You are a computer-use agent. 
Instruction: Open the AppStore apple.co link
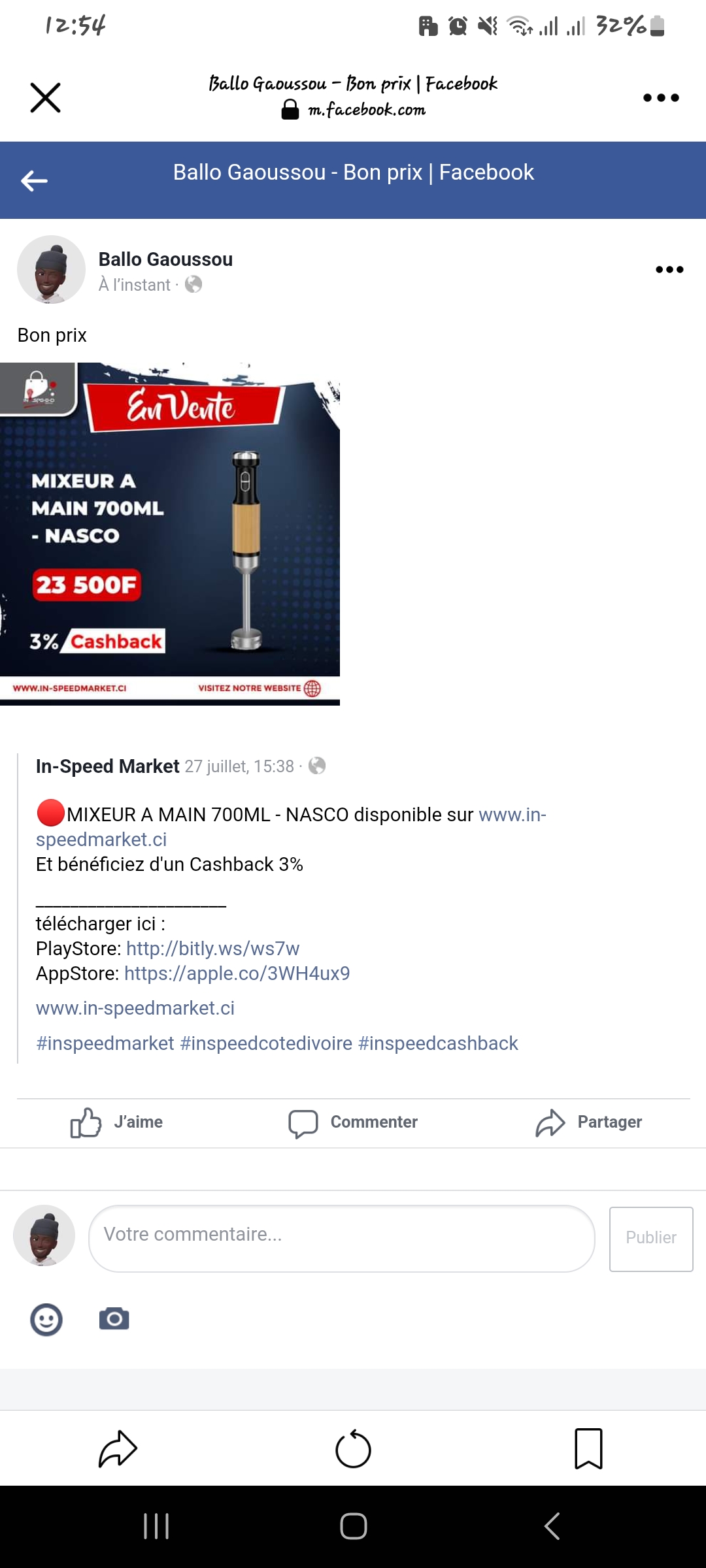pos(237,973)
